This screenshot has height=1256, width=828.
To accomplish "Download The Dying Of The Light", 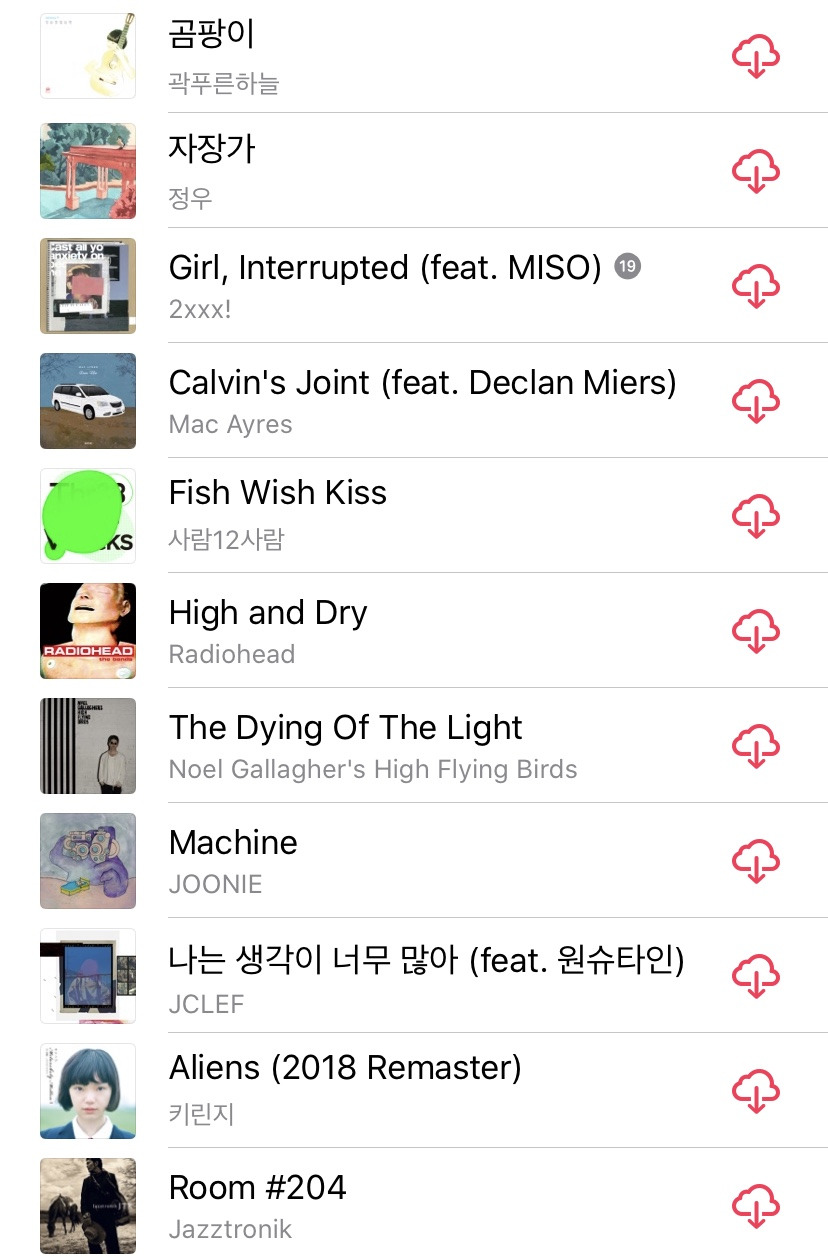I will pos(756,746).
